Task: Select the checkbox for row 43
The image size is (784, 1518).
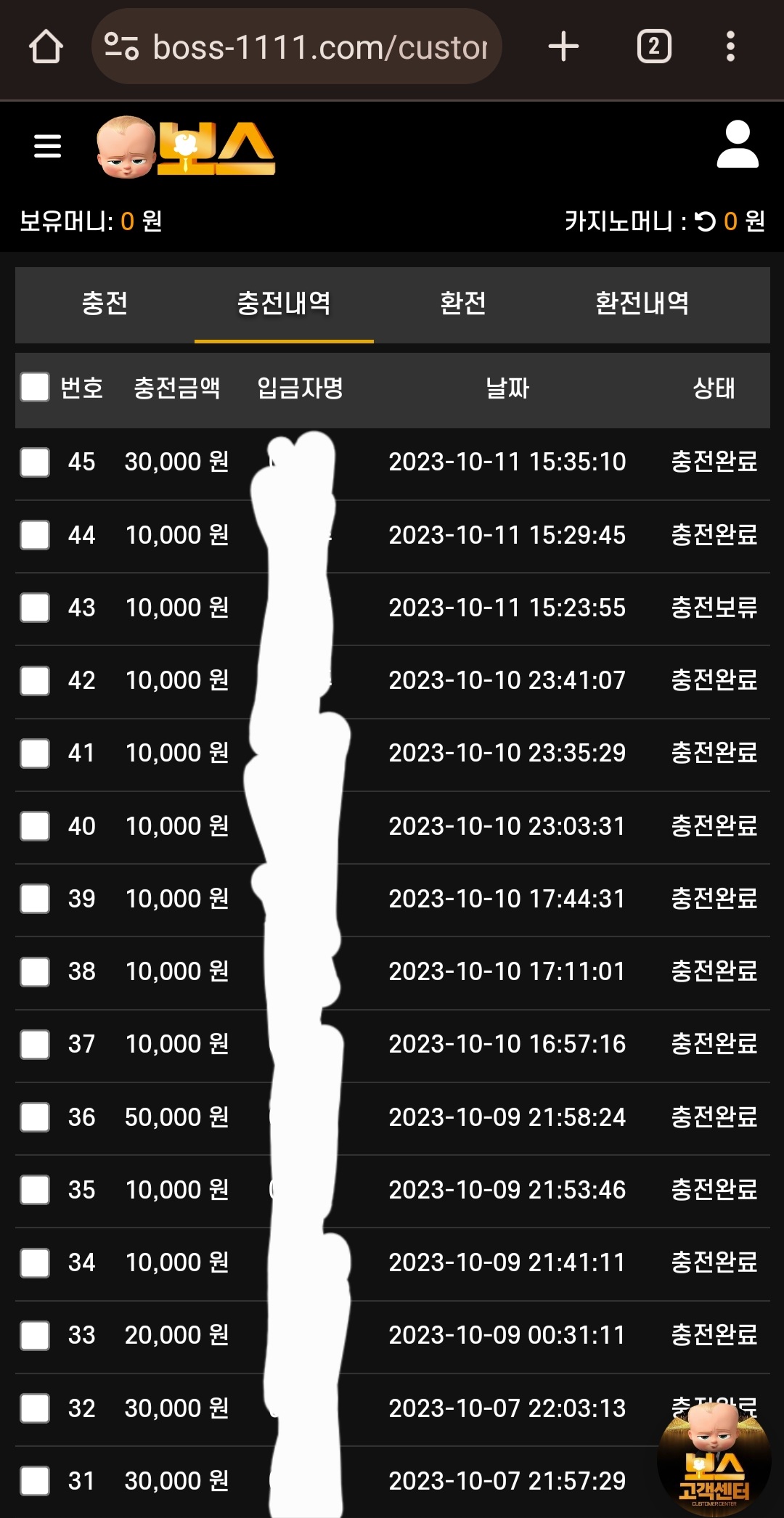Action: tap(35, 608)
